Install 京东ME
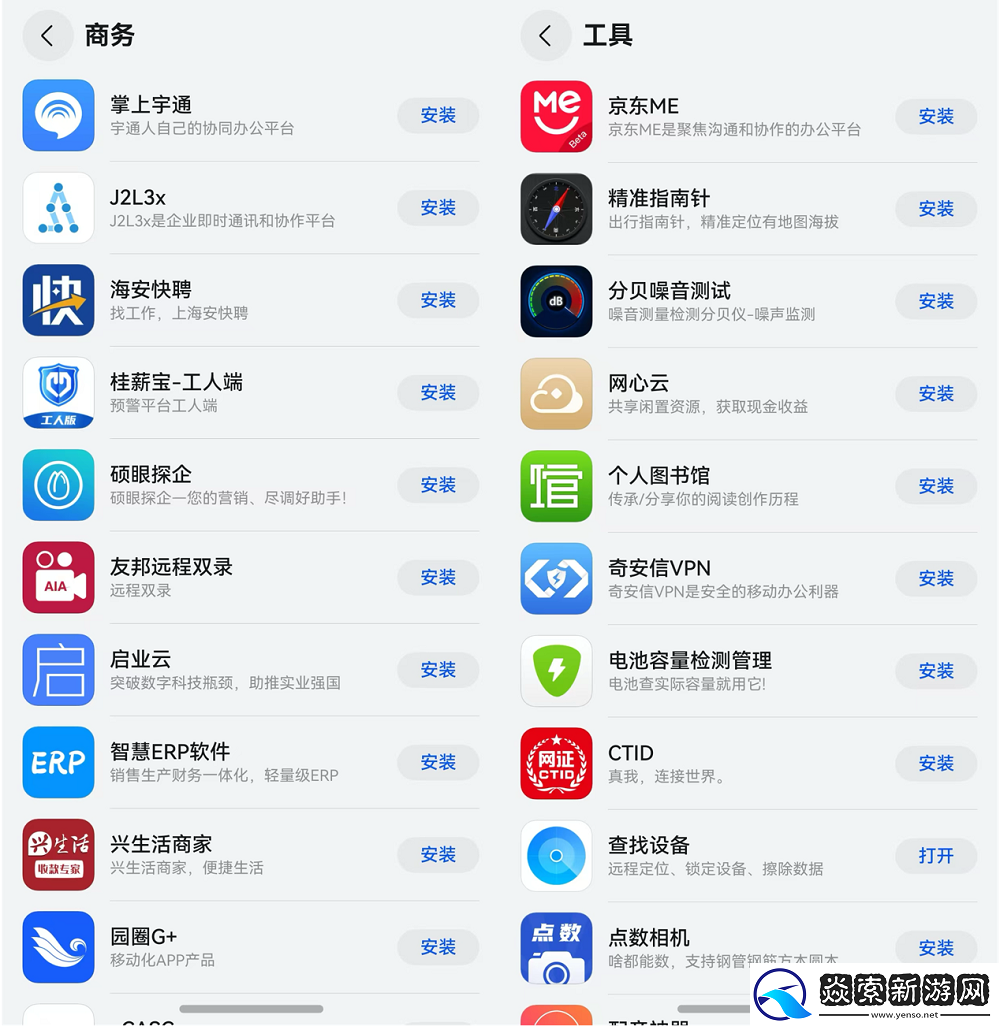This screenshot has height=1026, width=1000. tap(936, 116)
